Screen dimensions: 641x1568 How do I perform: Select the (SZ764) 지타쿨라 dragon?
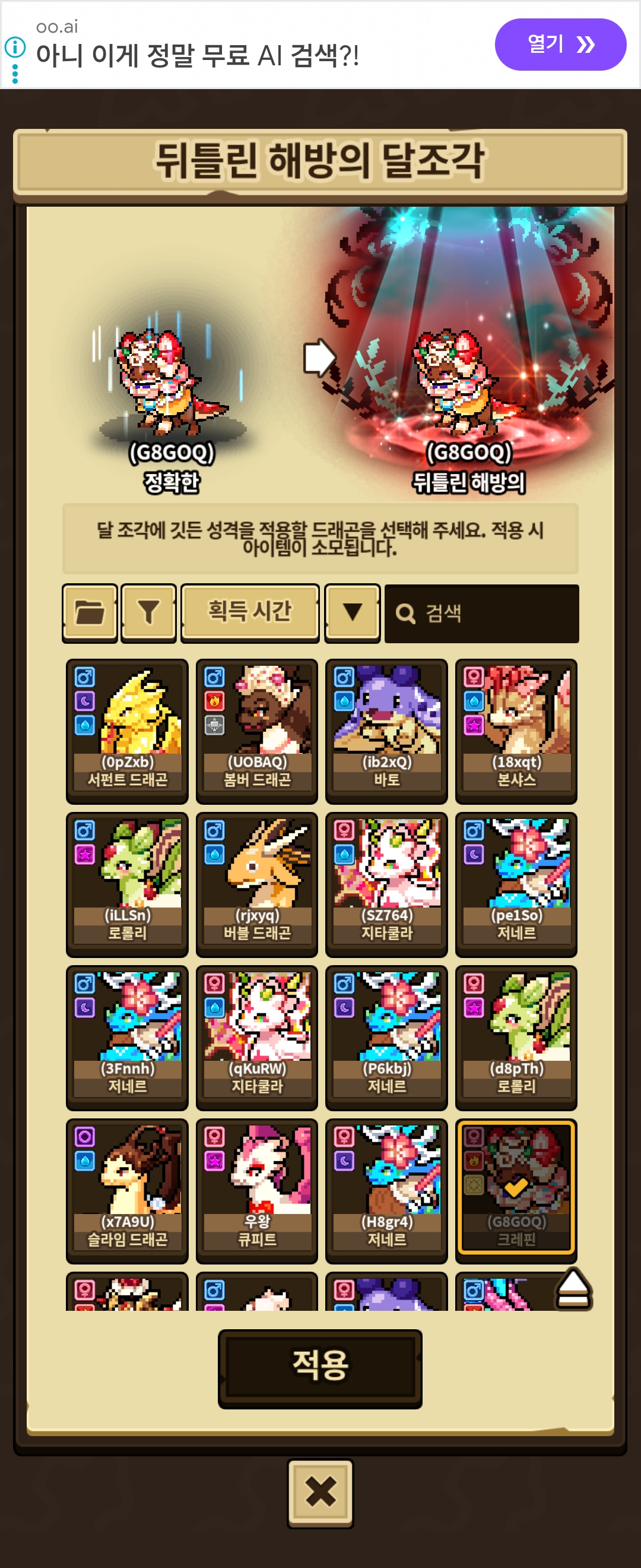click(386, 883)
